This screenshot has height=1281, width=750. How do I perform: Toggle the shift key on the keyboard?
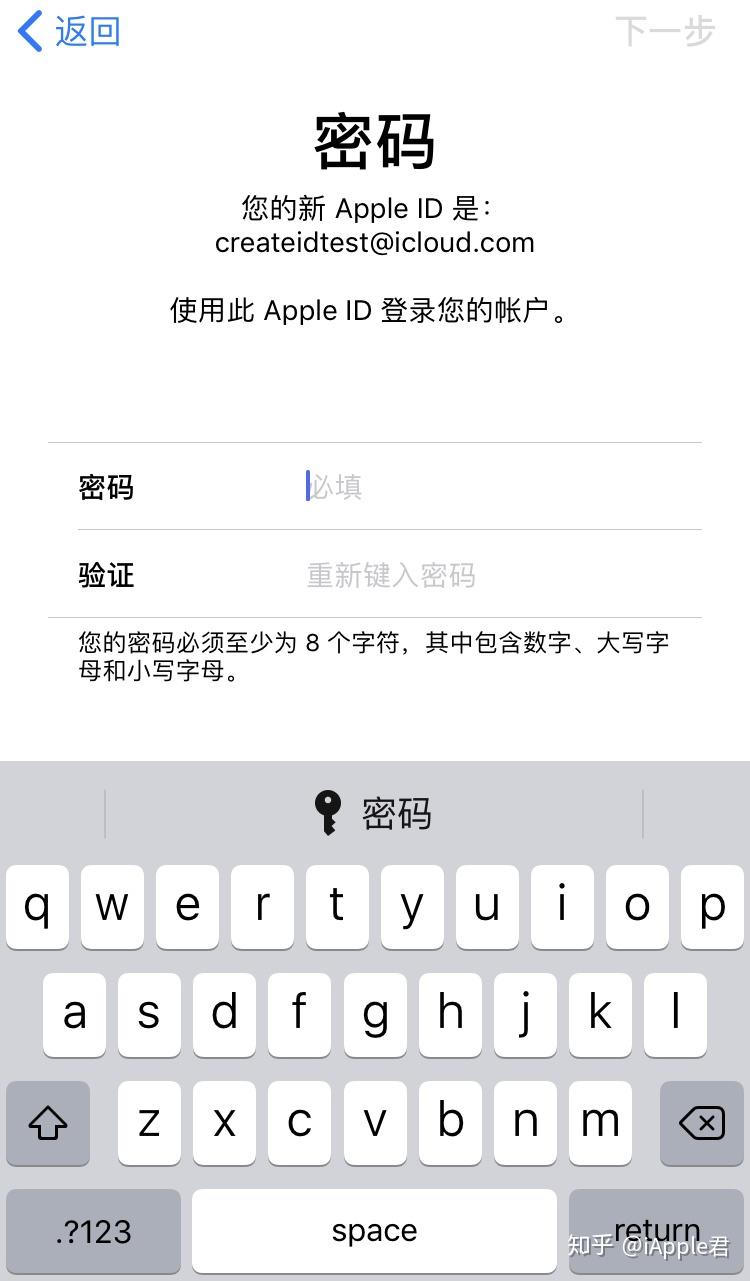click(48, 1123)
